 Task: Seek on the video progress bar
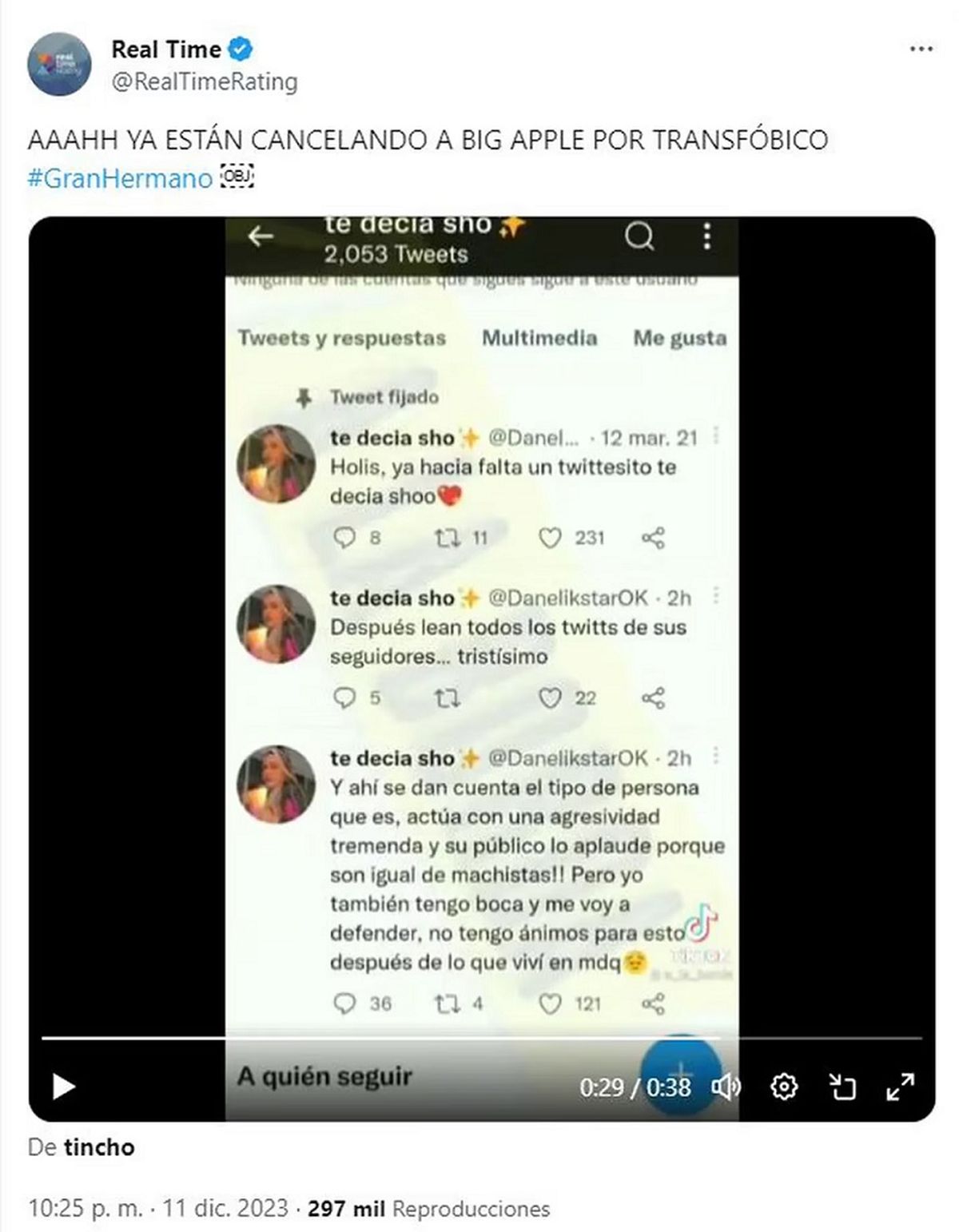pyautogui.click(x=479, y=1038)
